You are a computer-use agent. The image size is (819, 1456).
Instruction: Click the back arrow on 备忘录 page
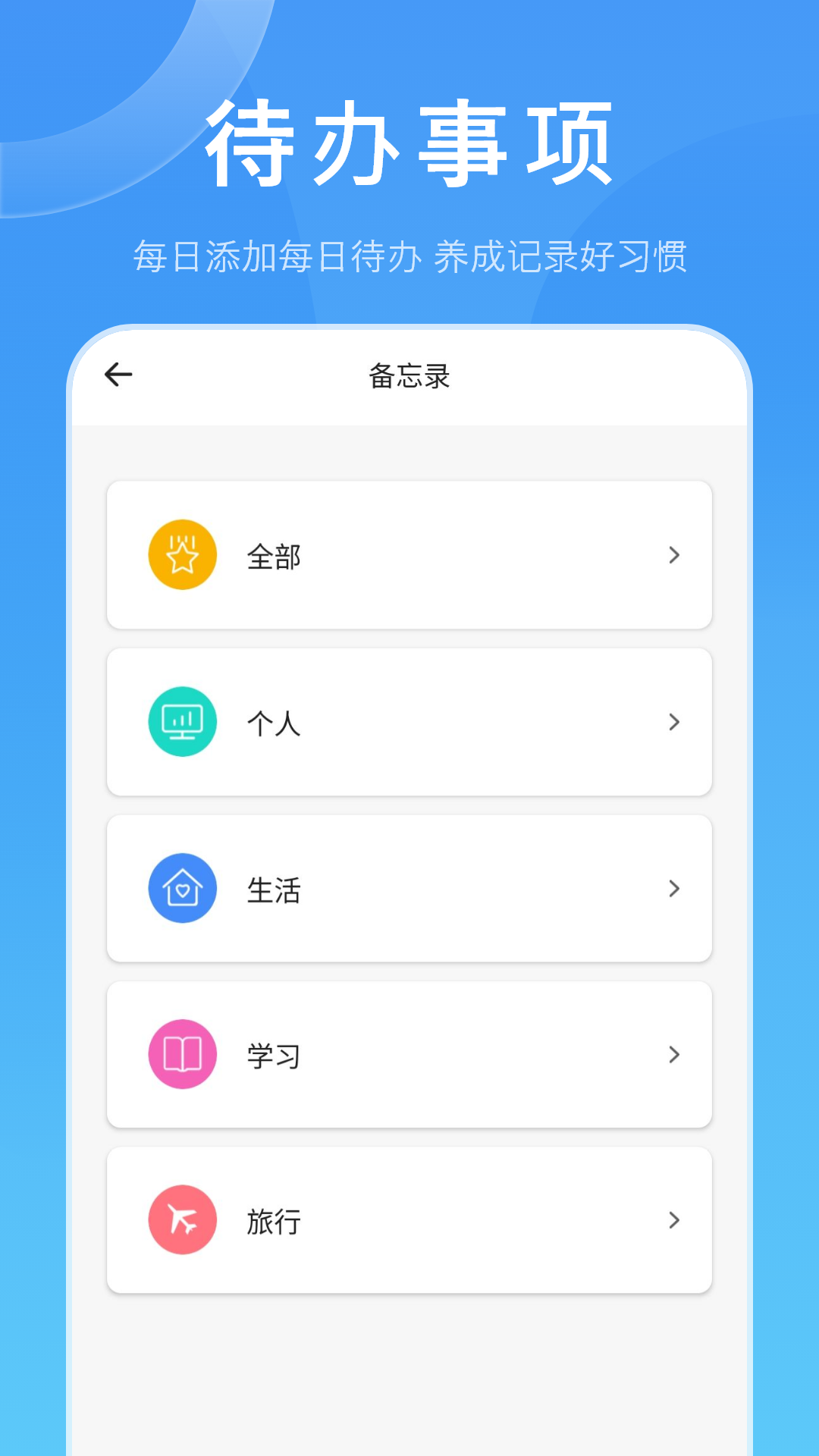[x=118, y=373]
